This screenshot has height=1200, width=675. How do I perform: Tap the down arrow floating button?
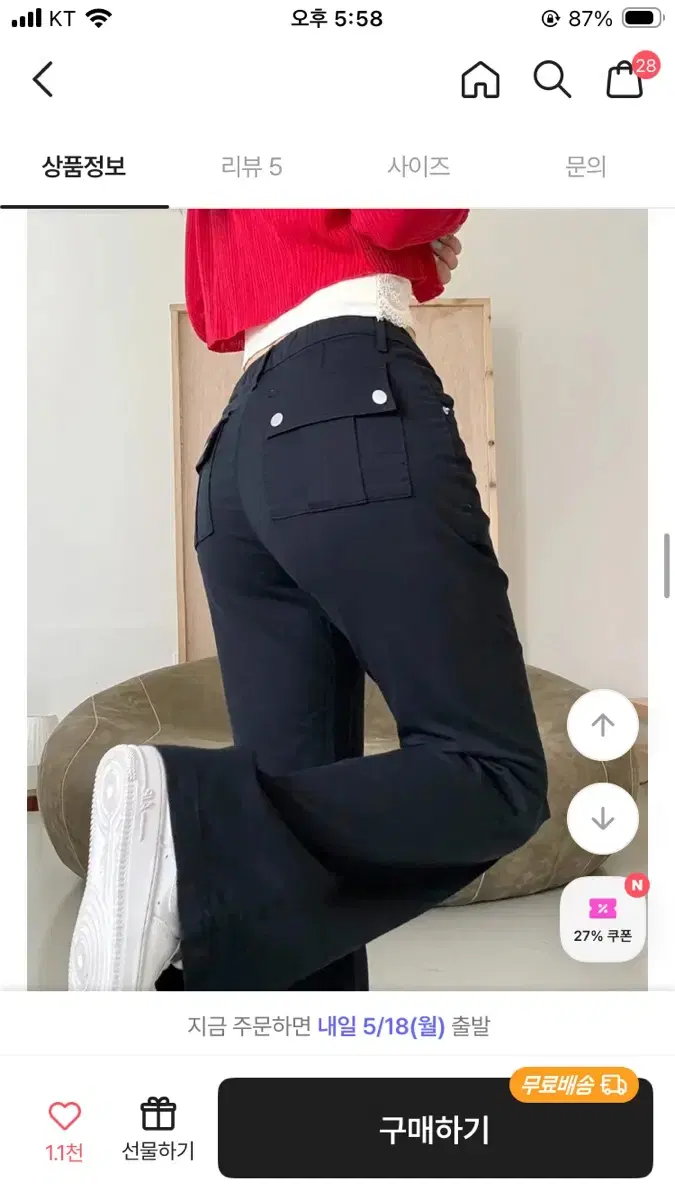click(x=602, y=819)
